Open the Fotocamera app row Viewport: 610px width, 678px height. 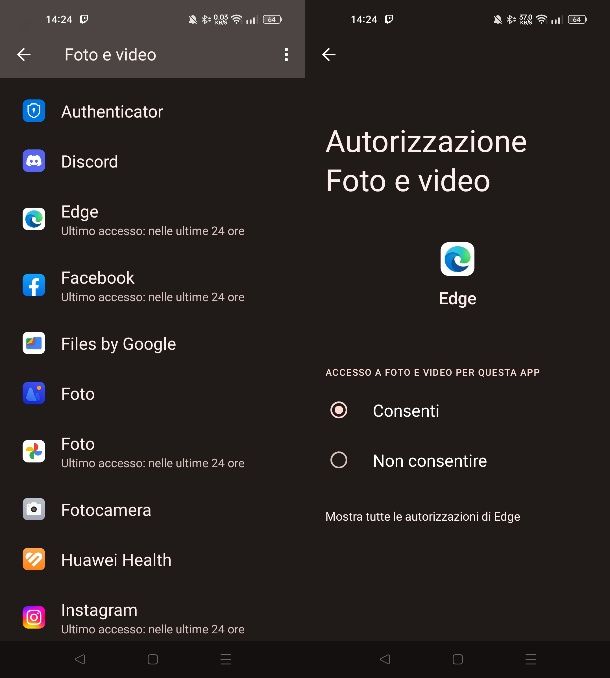[105, 510]
